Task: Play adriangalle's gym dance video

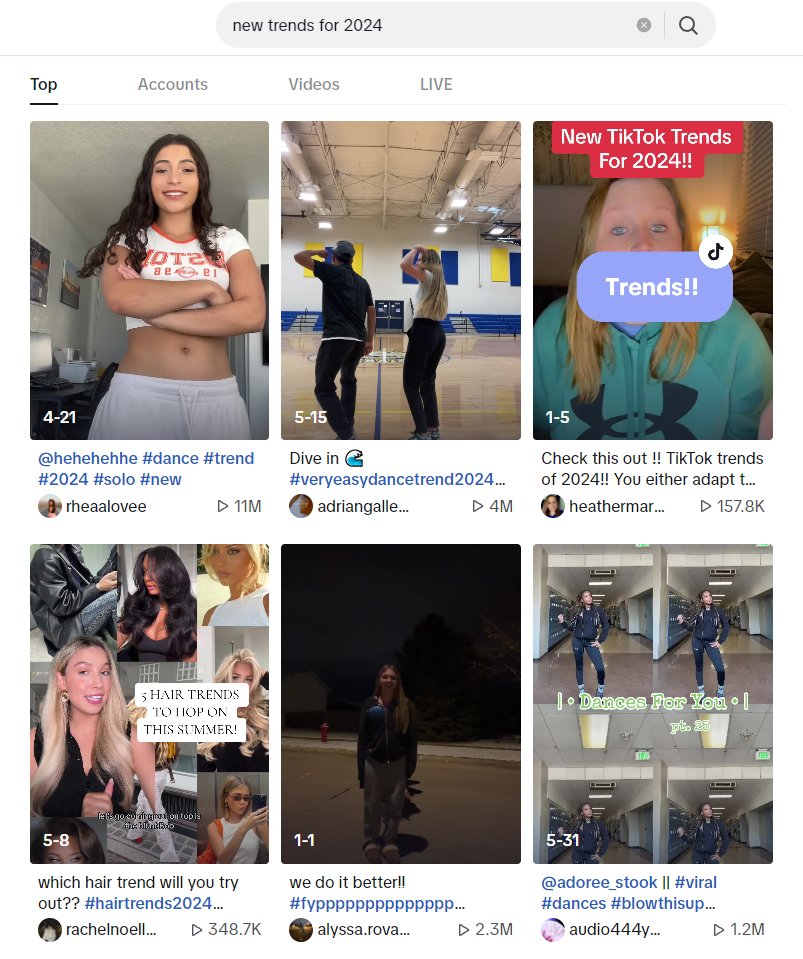Action: [x=400, y=280]
